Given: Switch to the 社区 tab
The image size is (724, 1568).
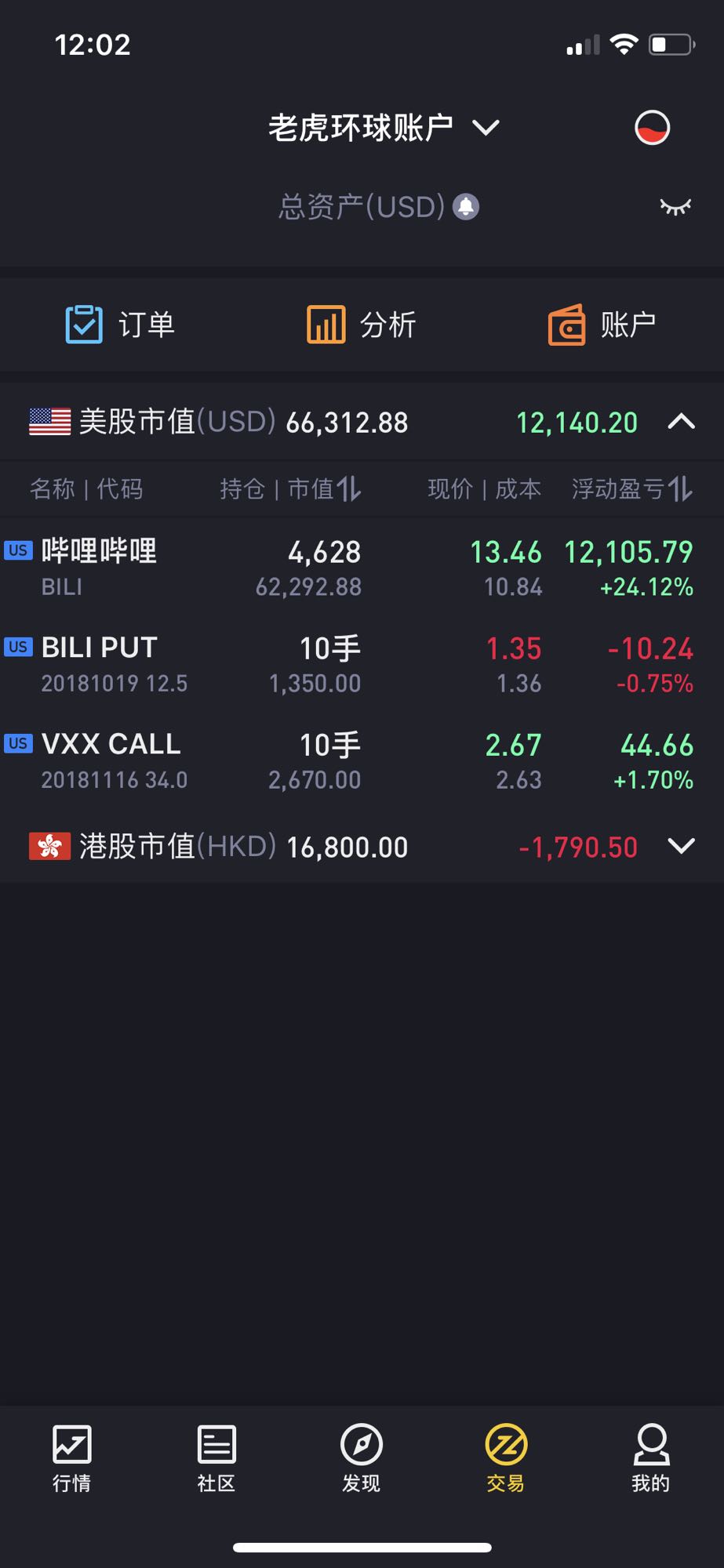Looking at the screenshot, I should 216,1458.
